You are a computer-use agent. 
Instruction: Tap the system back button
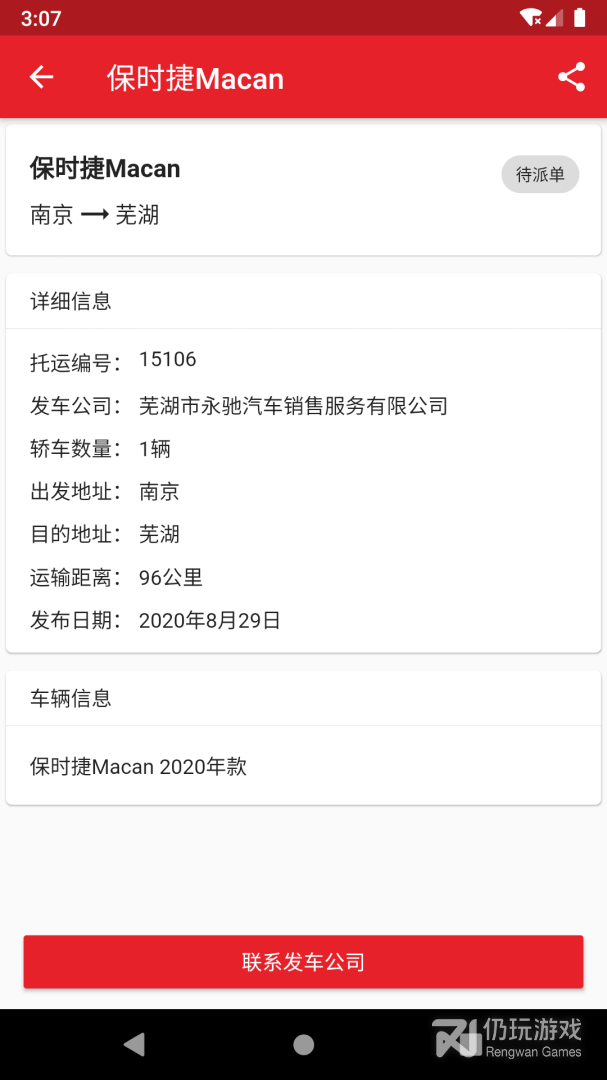pos(134,1045)
